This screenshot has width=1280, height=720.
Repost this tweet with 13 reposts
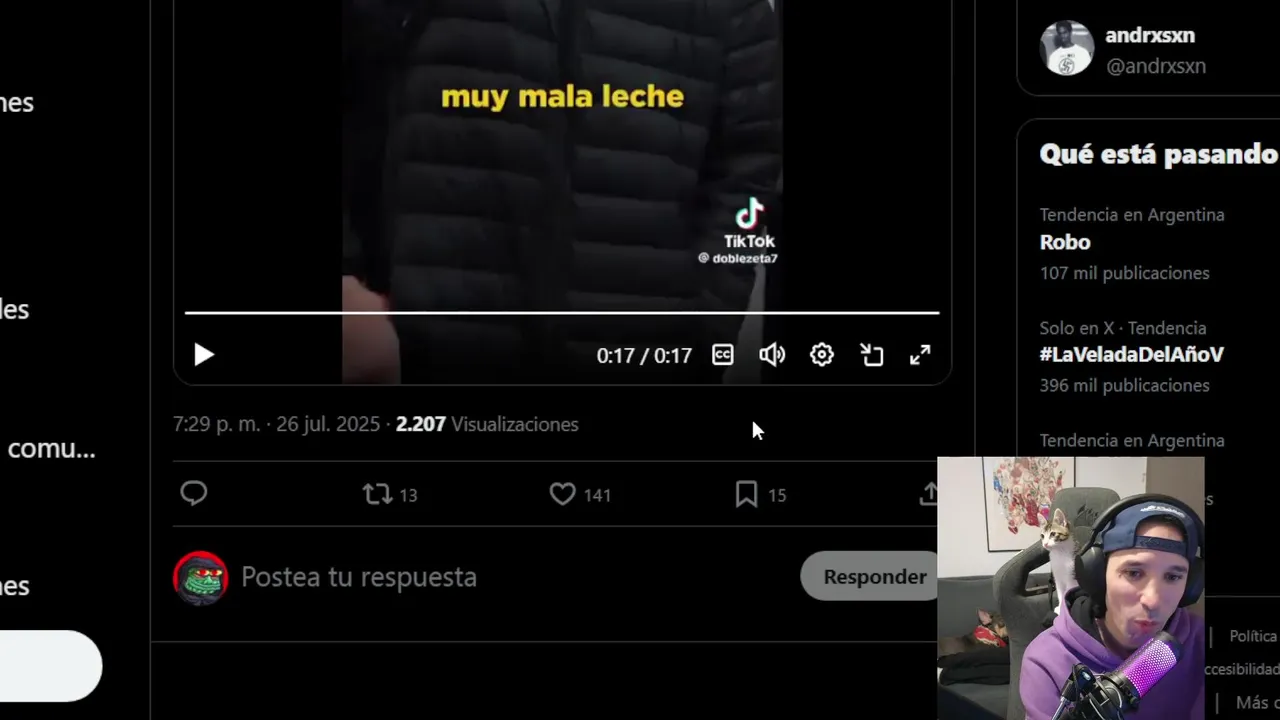click(378, 494)
